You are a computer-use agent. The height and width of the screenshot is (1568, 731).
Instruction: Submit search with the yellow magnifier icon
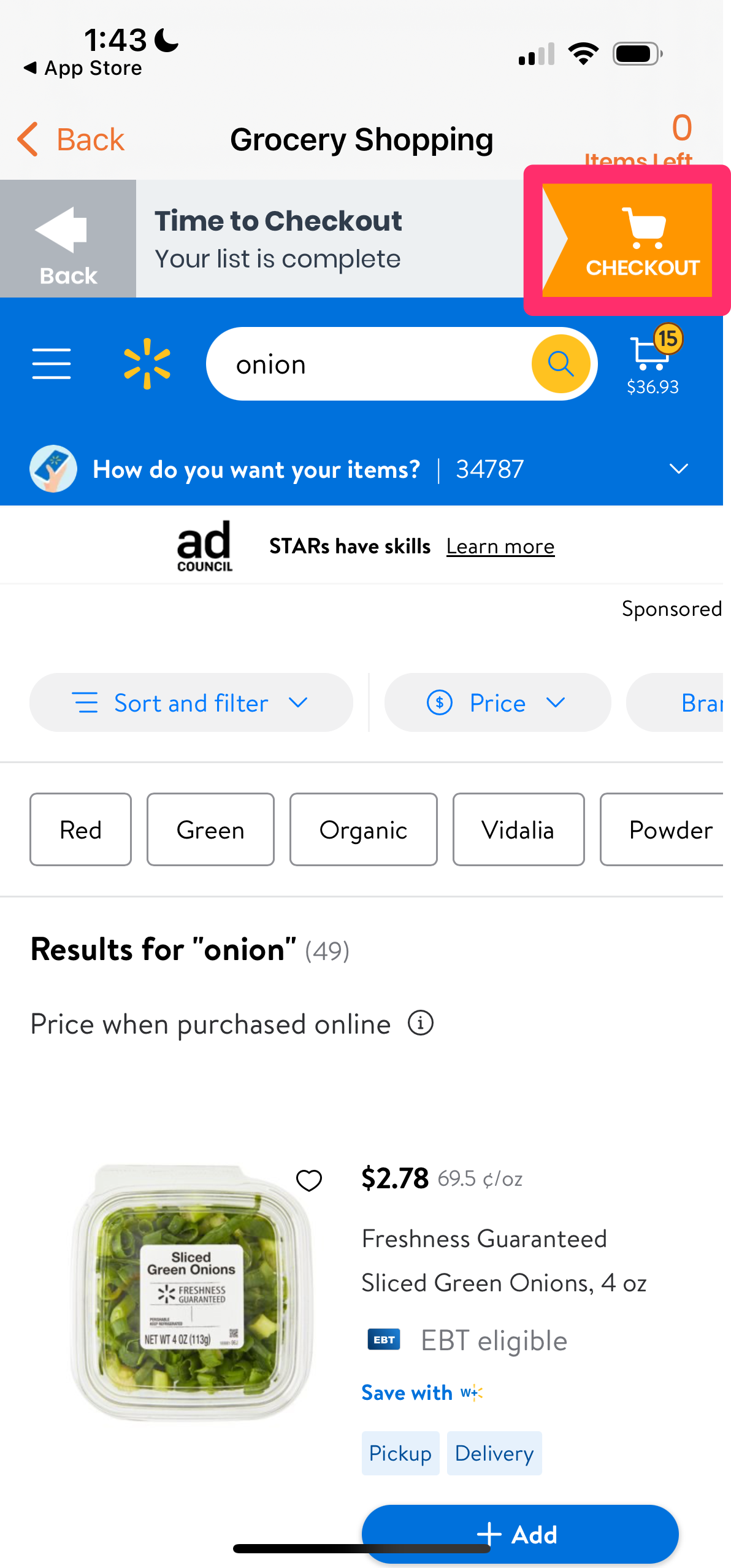tap(561, 364)
